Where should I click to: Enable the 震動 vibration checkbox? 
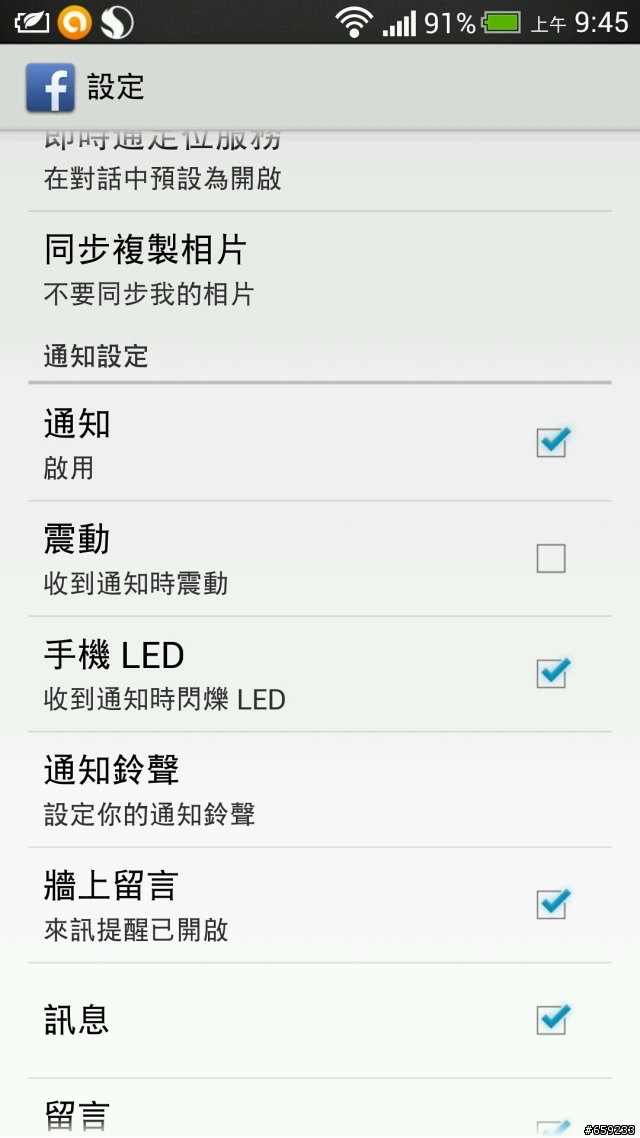pos(551,558)
